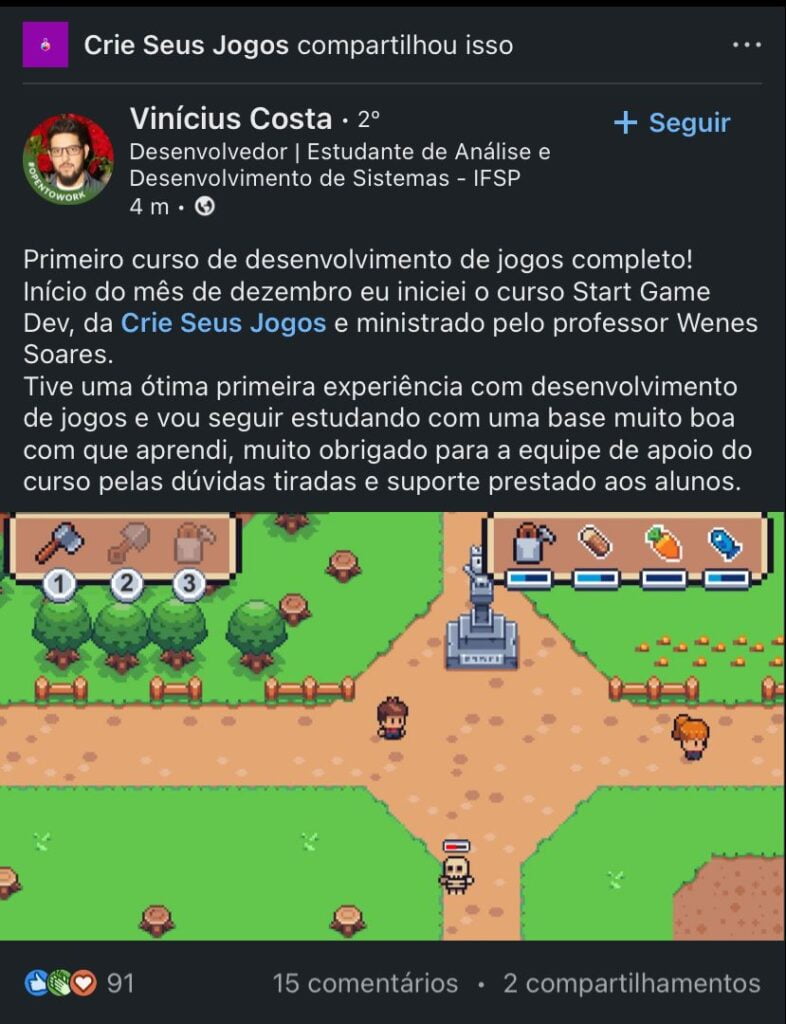Click the carrot item progress bar
The image size is (786, 1024).
tap(662, 578)
